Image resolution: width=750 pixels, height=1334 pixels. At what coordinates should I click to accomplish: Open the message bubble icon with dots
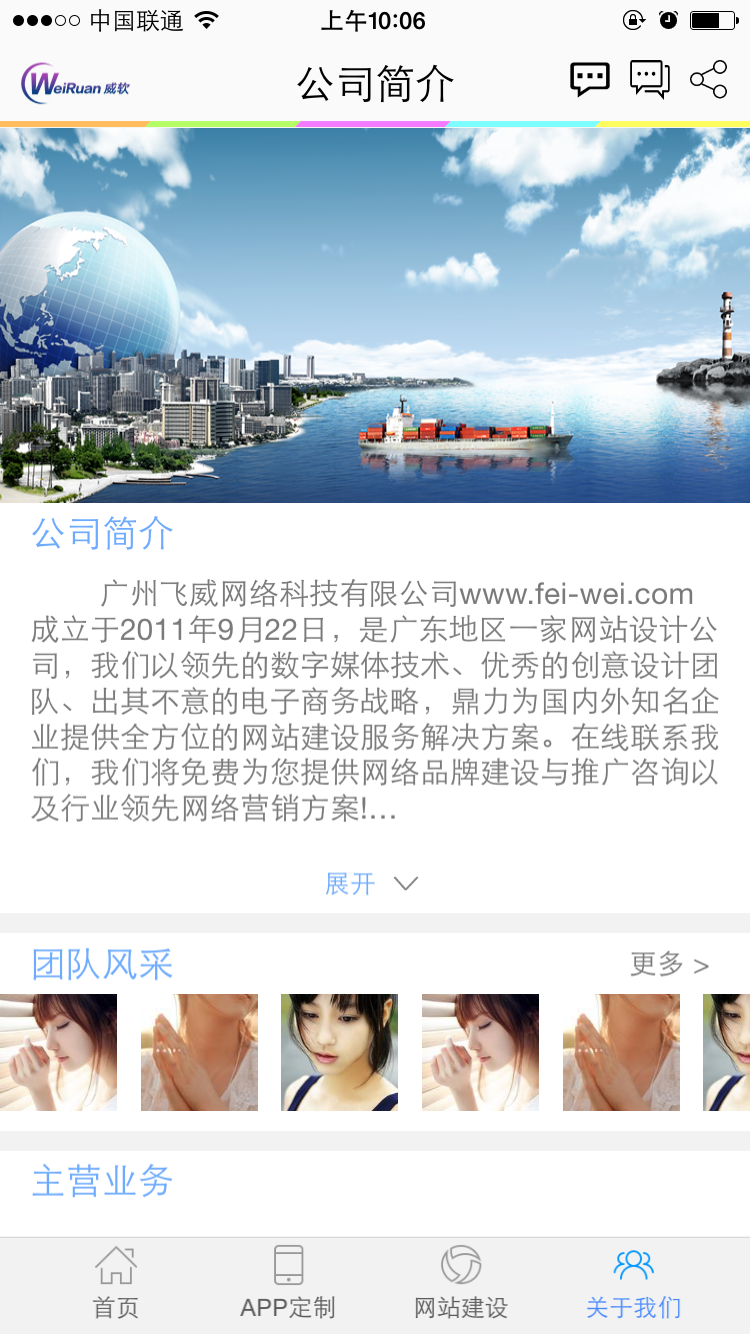pos(589,80)
